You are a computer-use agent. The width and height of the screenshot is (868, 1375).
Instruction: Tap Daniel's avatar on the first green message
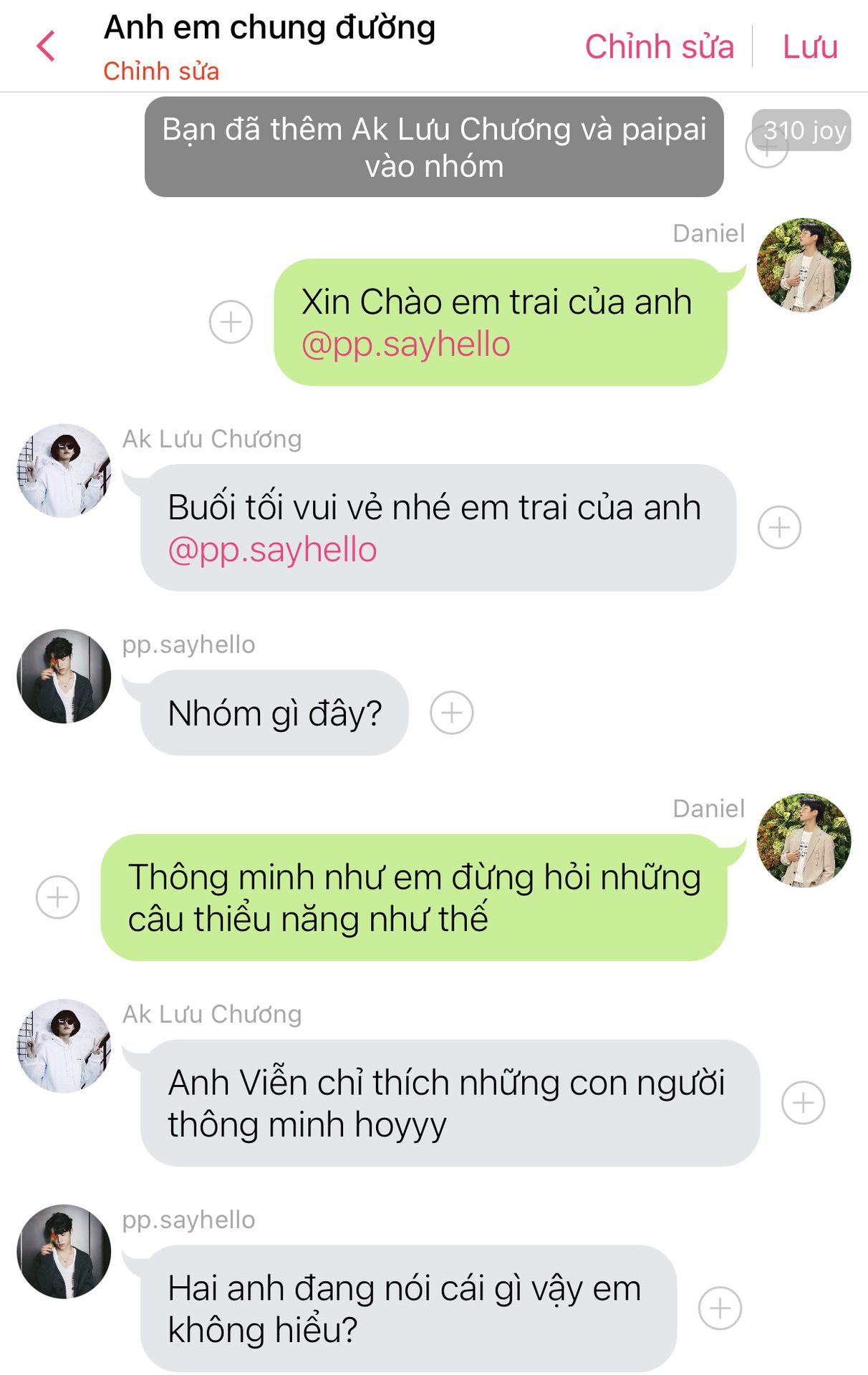804,265
